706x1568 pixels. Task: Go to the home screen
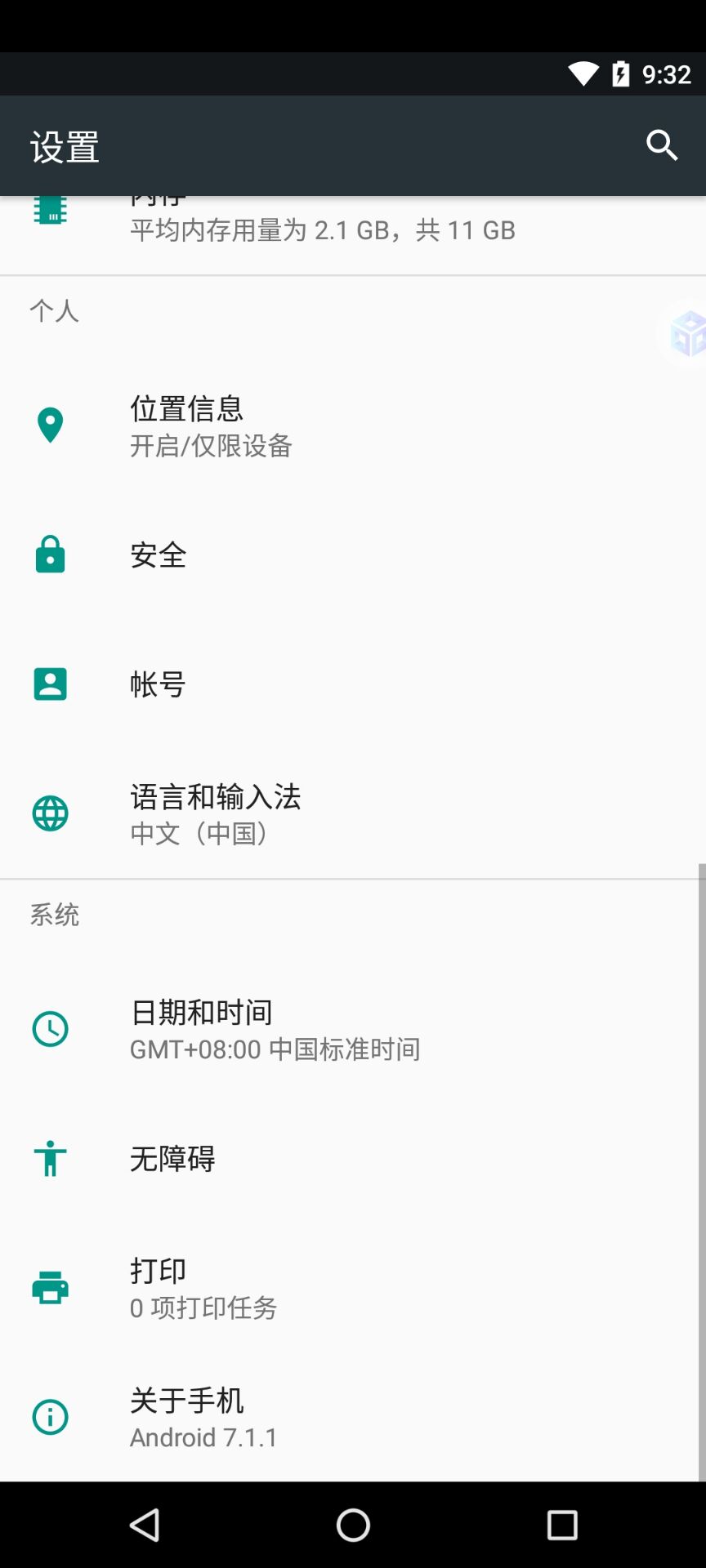point(353,1525)
